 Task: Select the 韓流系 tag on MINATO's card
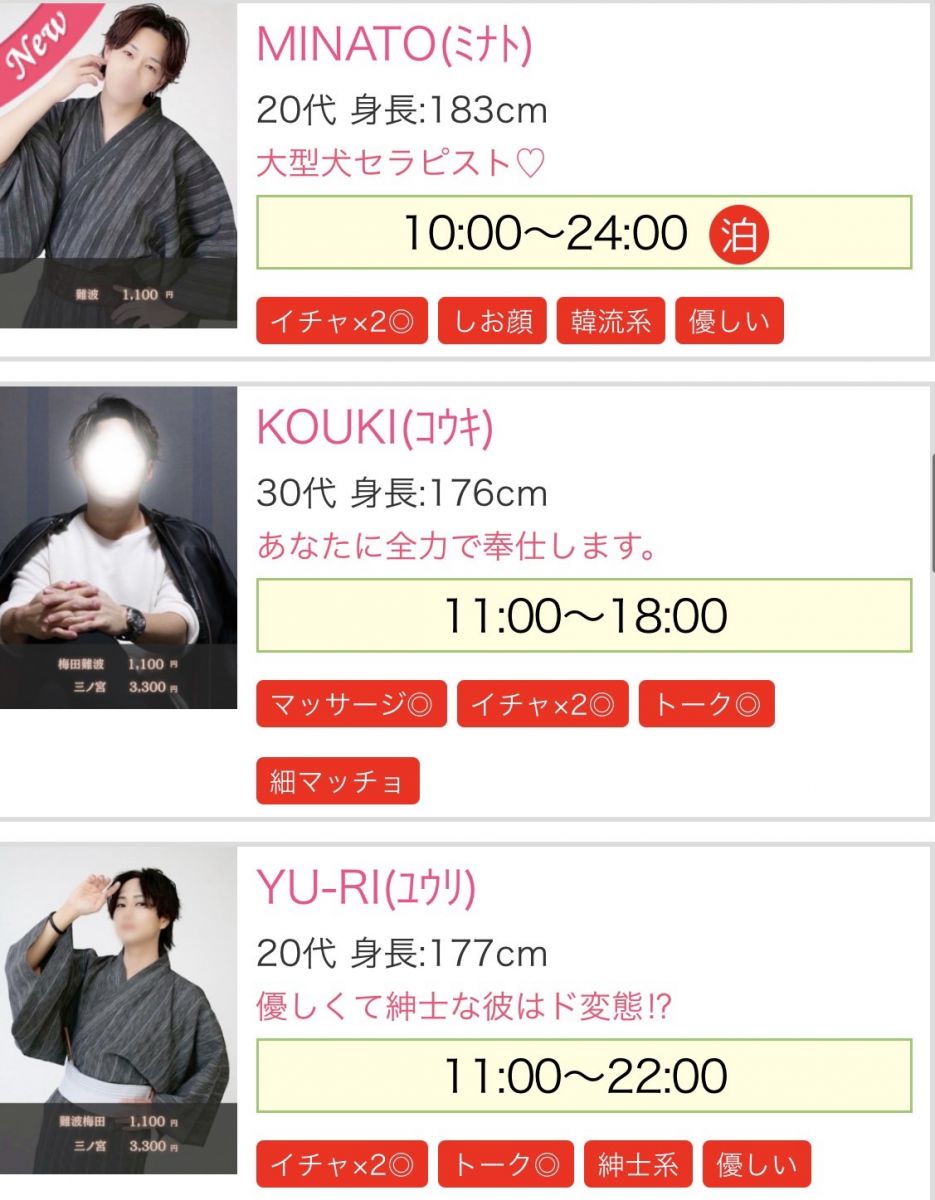610,322
